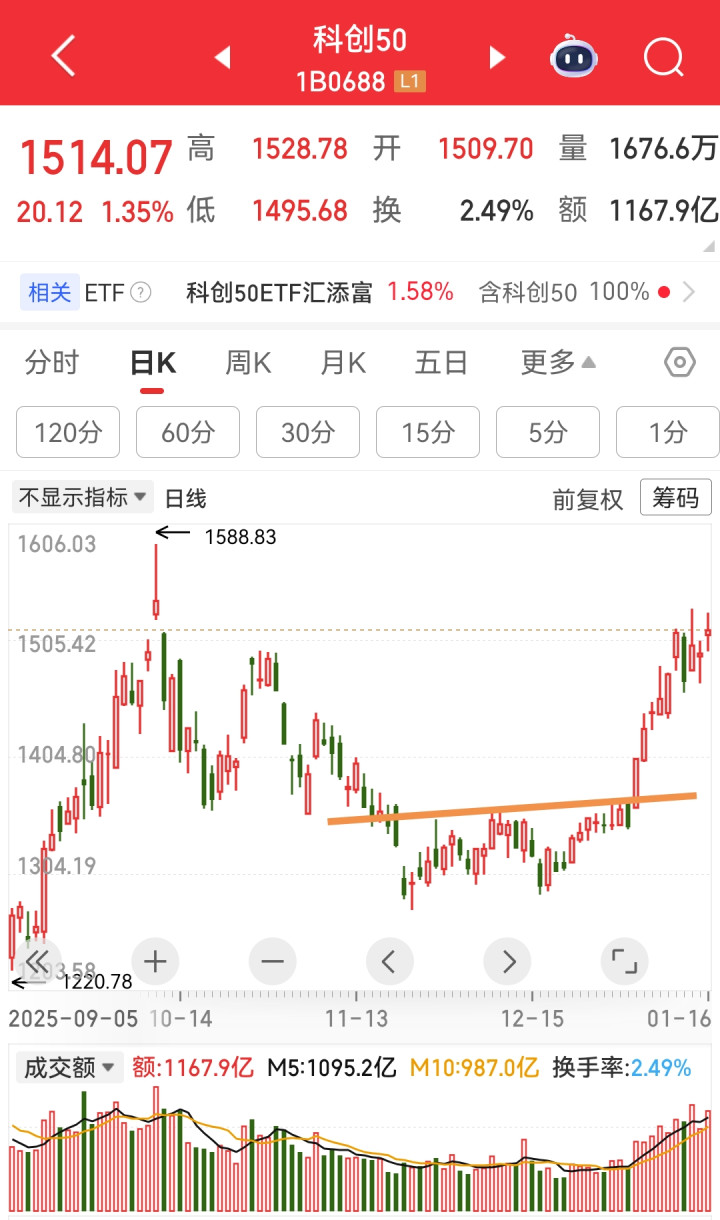Image resolution: width=720 pixels, height=1220 pixels.
Task: Choose the 60分 interval chip
Action: pyautogui.click(x=188, y=432)
